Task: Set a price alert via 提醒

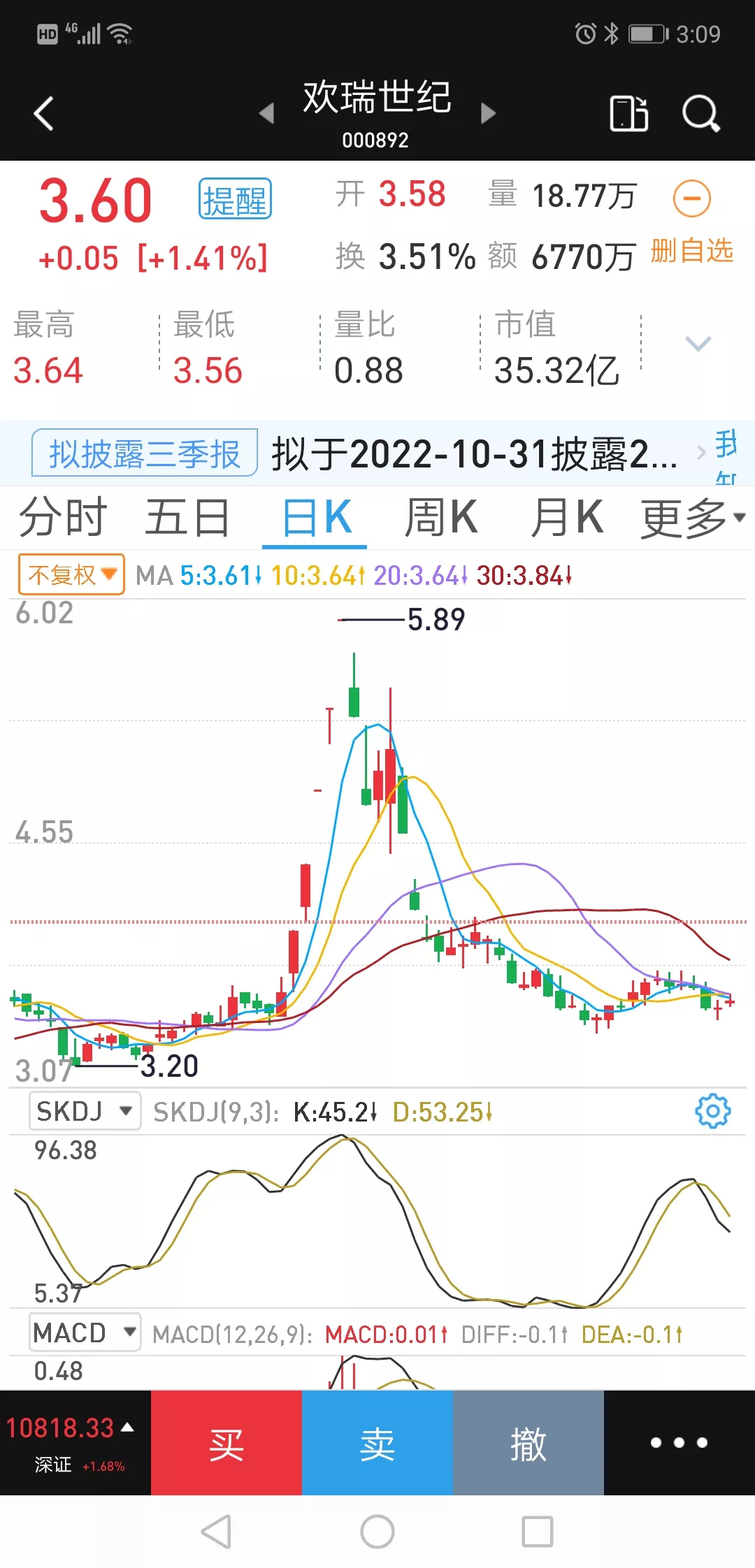Action: tap(235, 199)
